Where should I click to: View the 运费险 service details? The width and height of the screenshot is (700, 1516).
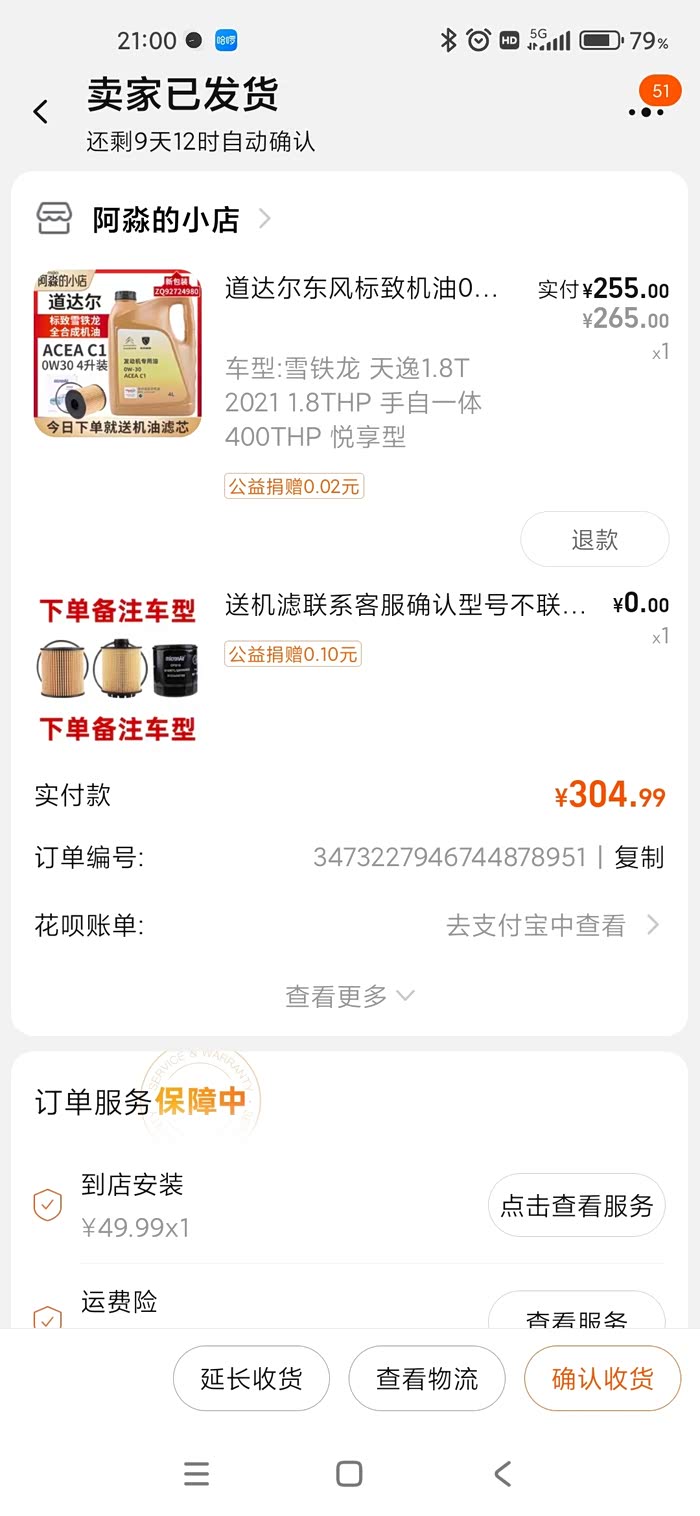(x=576, y=1316)
